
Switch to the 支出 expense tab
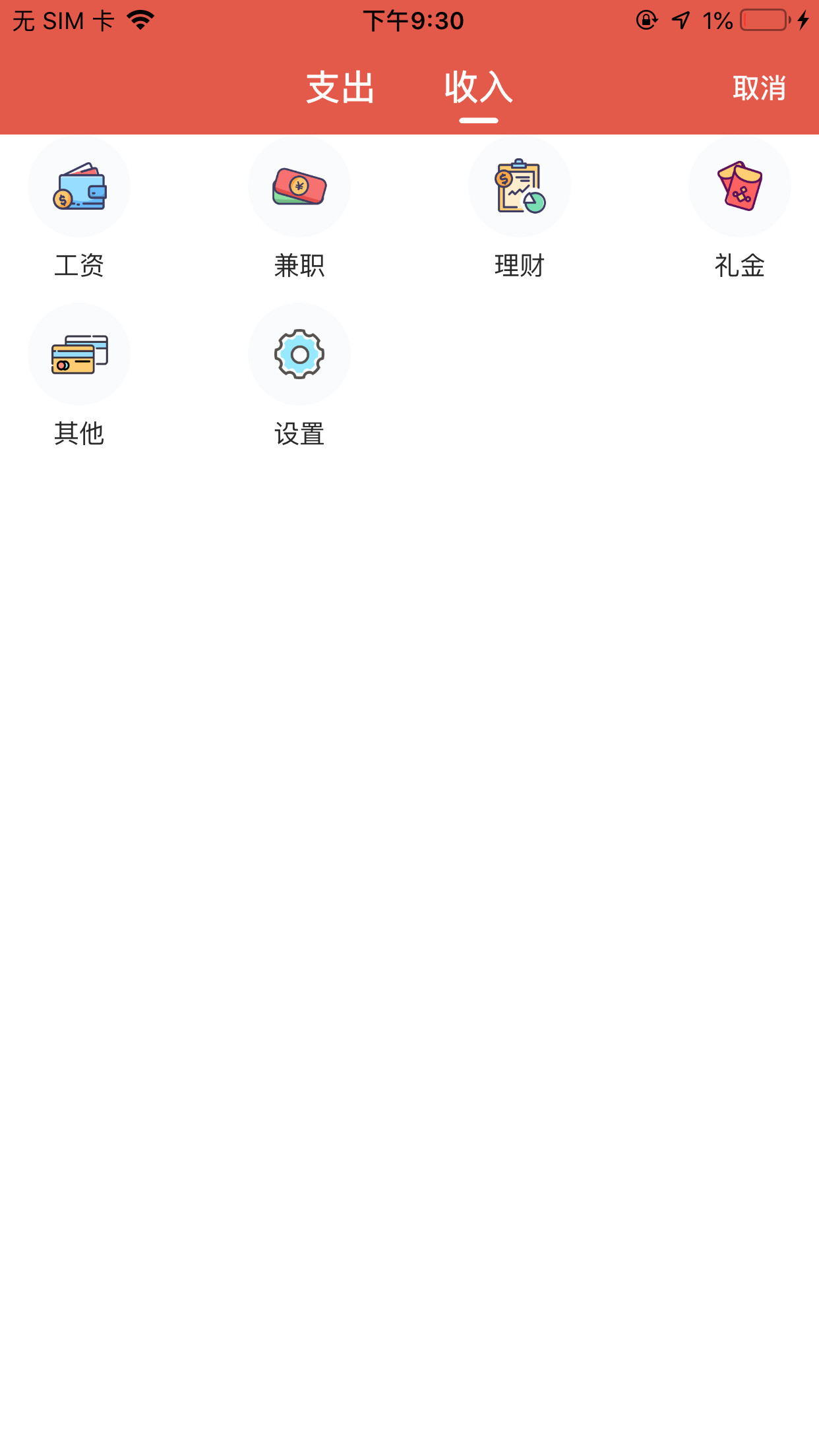(340, 88)
